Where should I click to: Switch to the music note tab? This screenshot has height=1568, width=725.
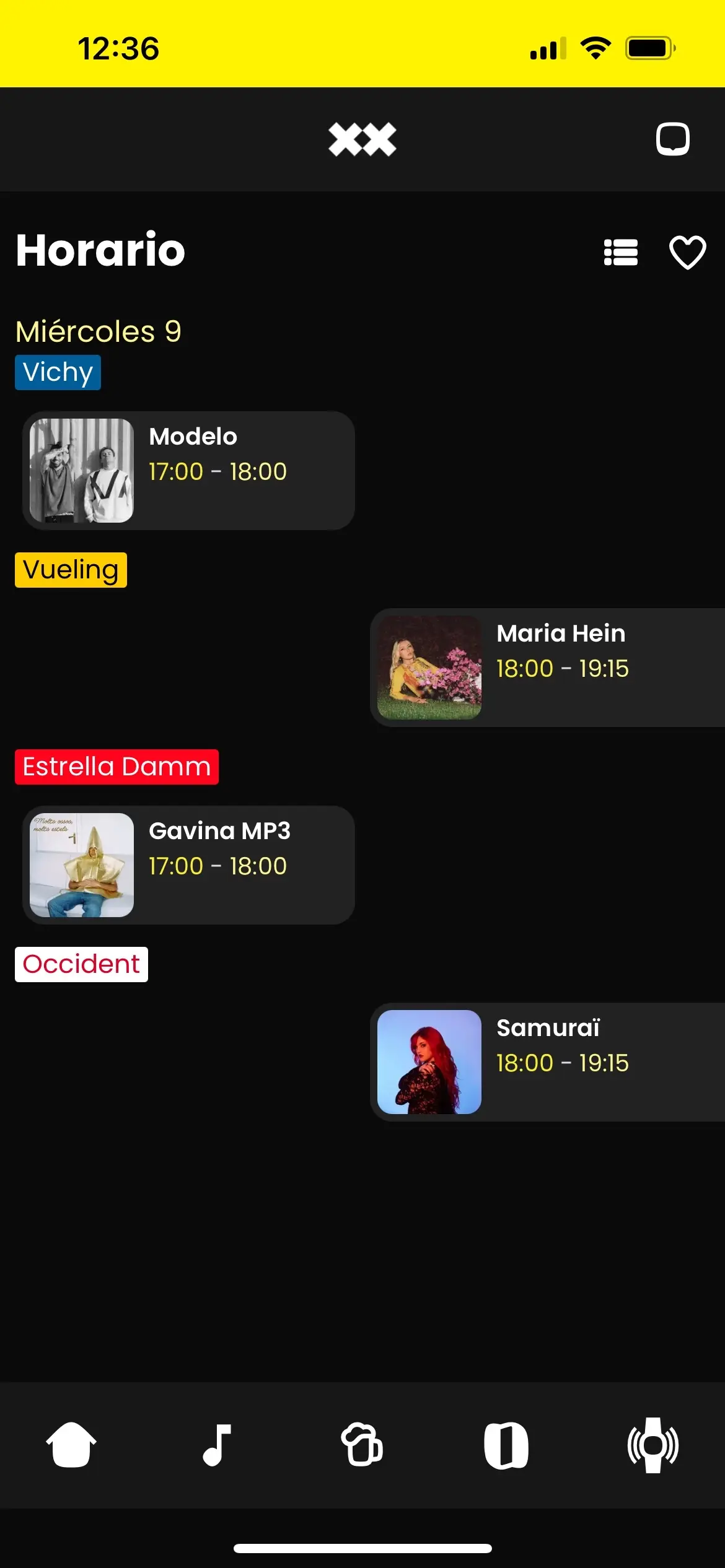pos(217,1445)
